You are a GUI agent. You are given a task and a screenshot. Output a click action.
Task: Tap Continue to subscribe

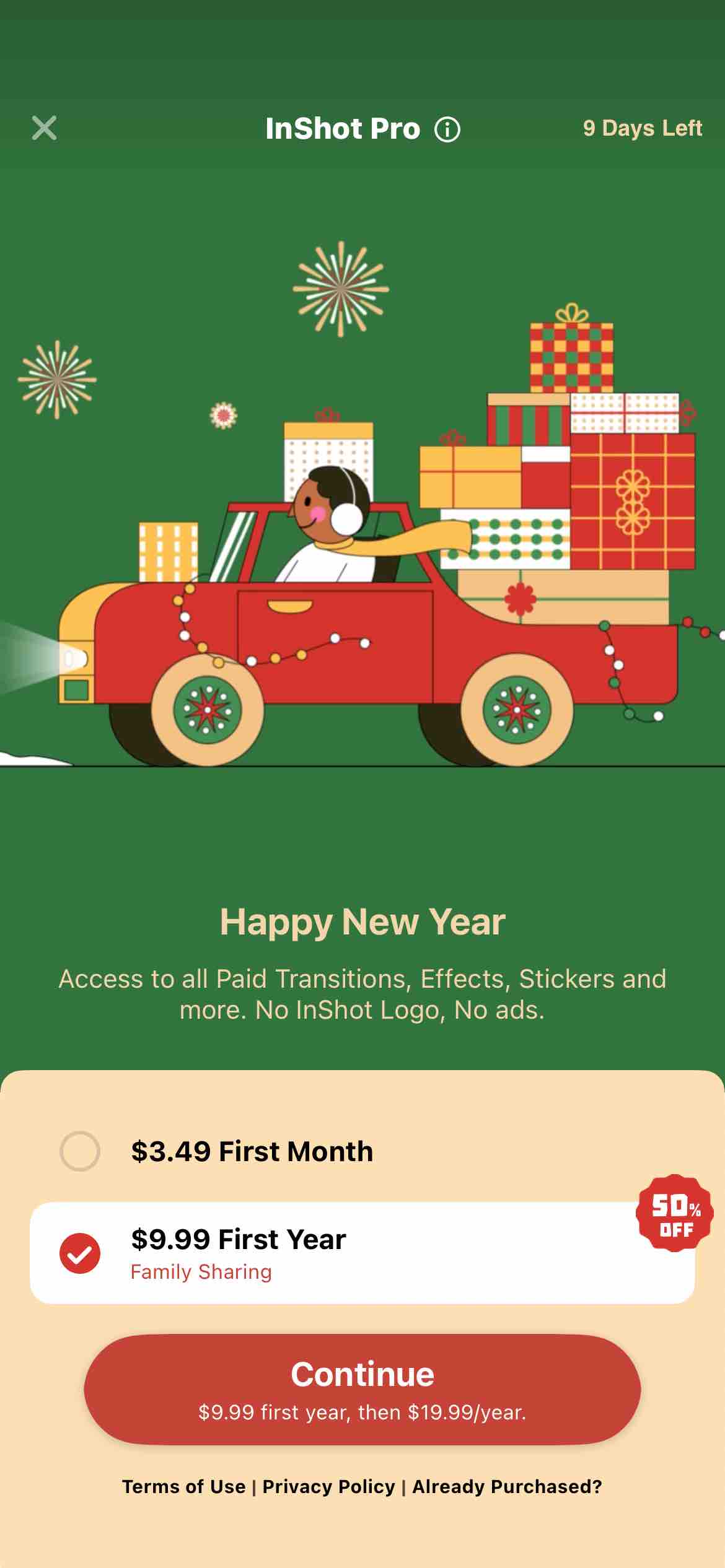point(362,1389)
